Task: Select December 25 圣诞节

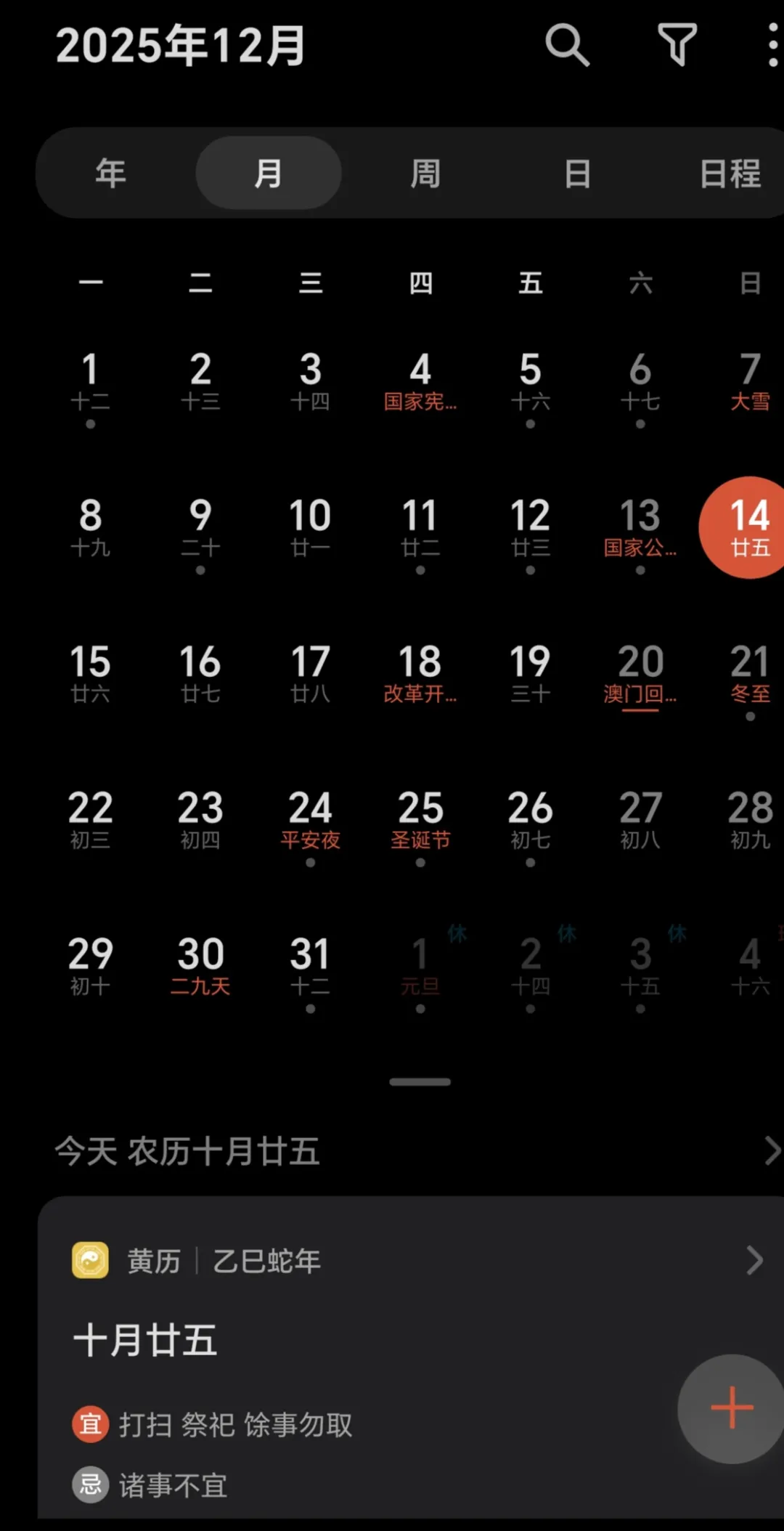Action: coord(420,821)
